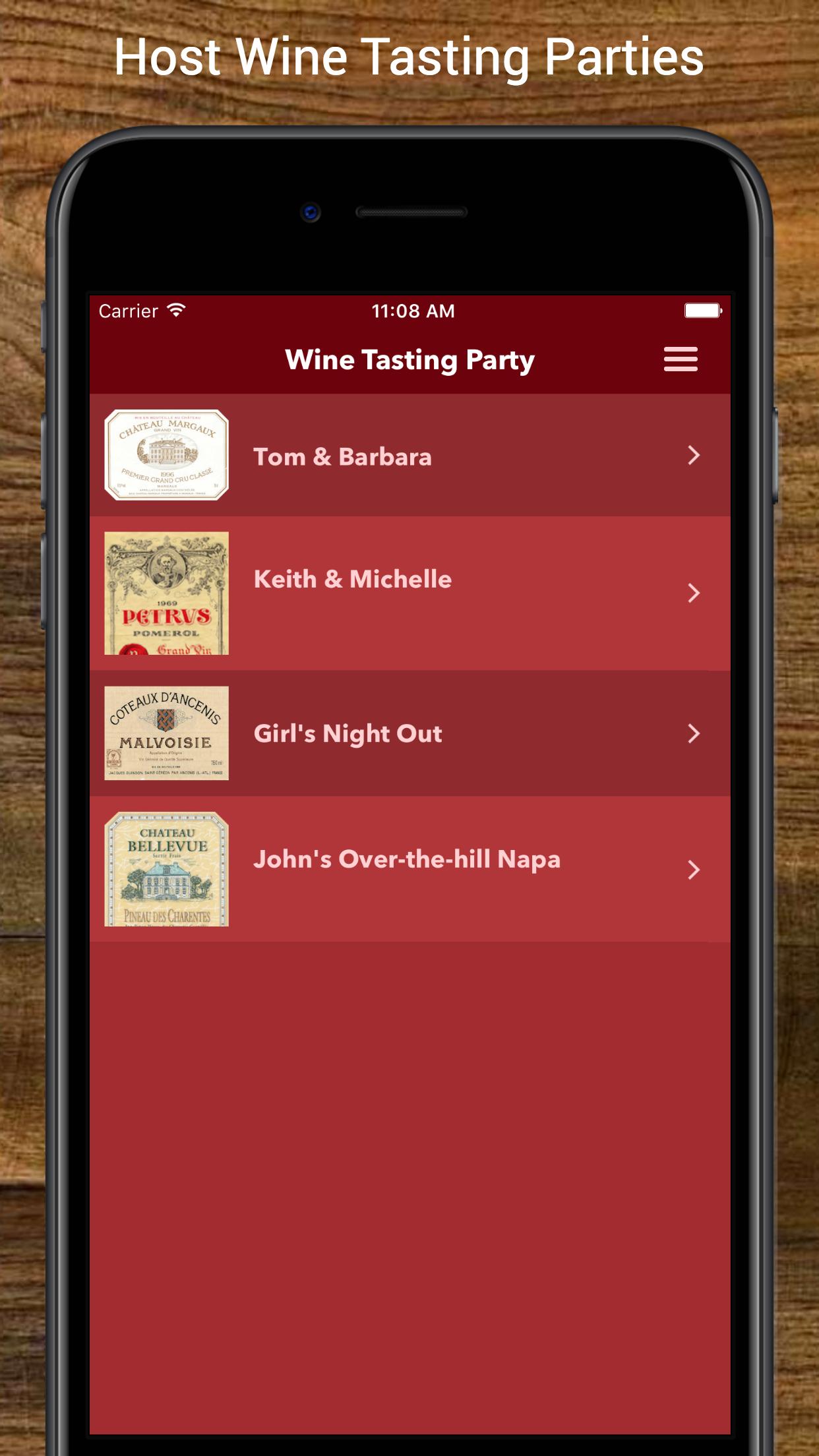Click the Château Bellevue wine label image
Image resolution: width=819 pixels, height=1456 pixels.
[x=166, y=869]
